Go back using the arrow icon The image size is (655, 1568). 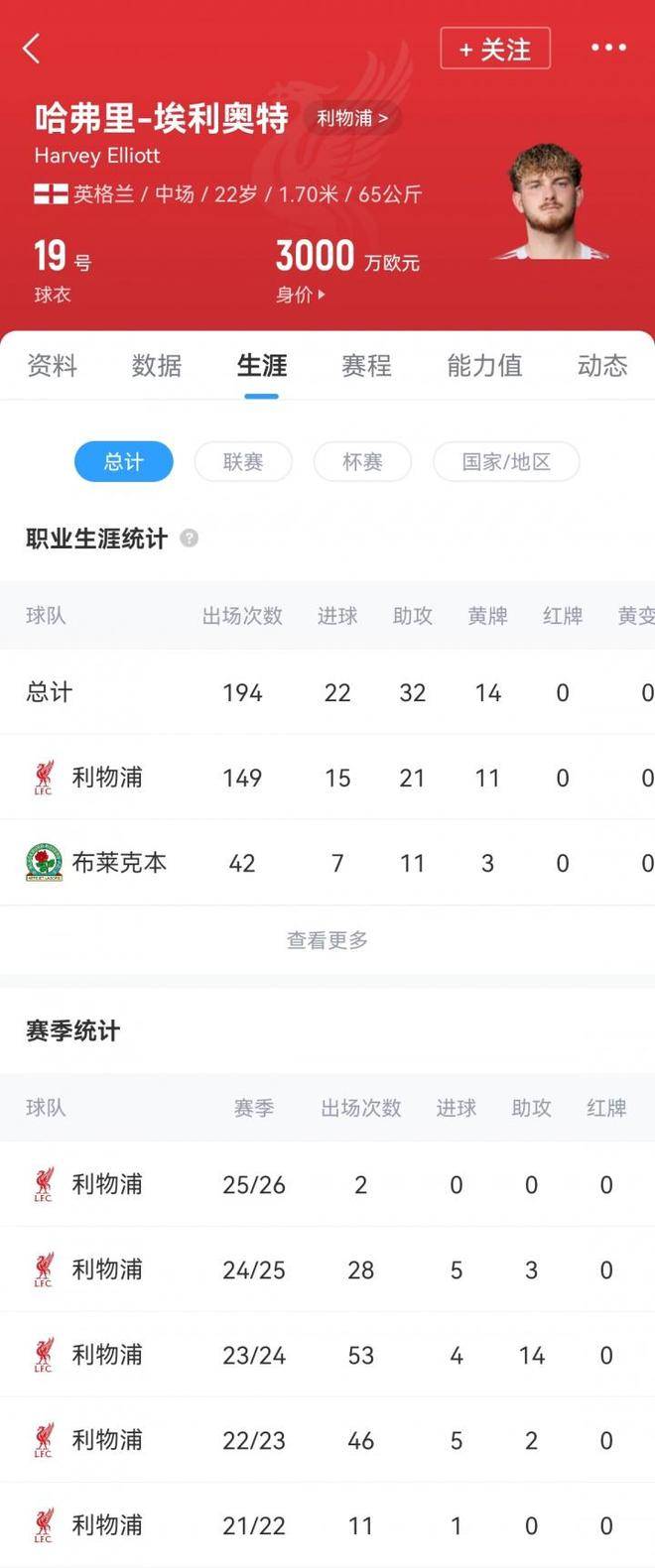(x=32, y=48)
